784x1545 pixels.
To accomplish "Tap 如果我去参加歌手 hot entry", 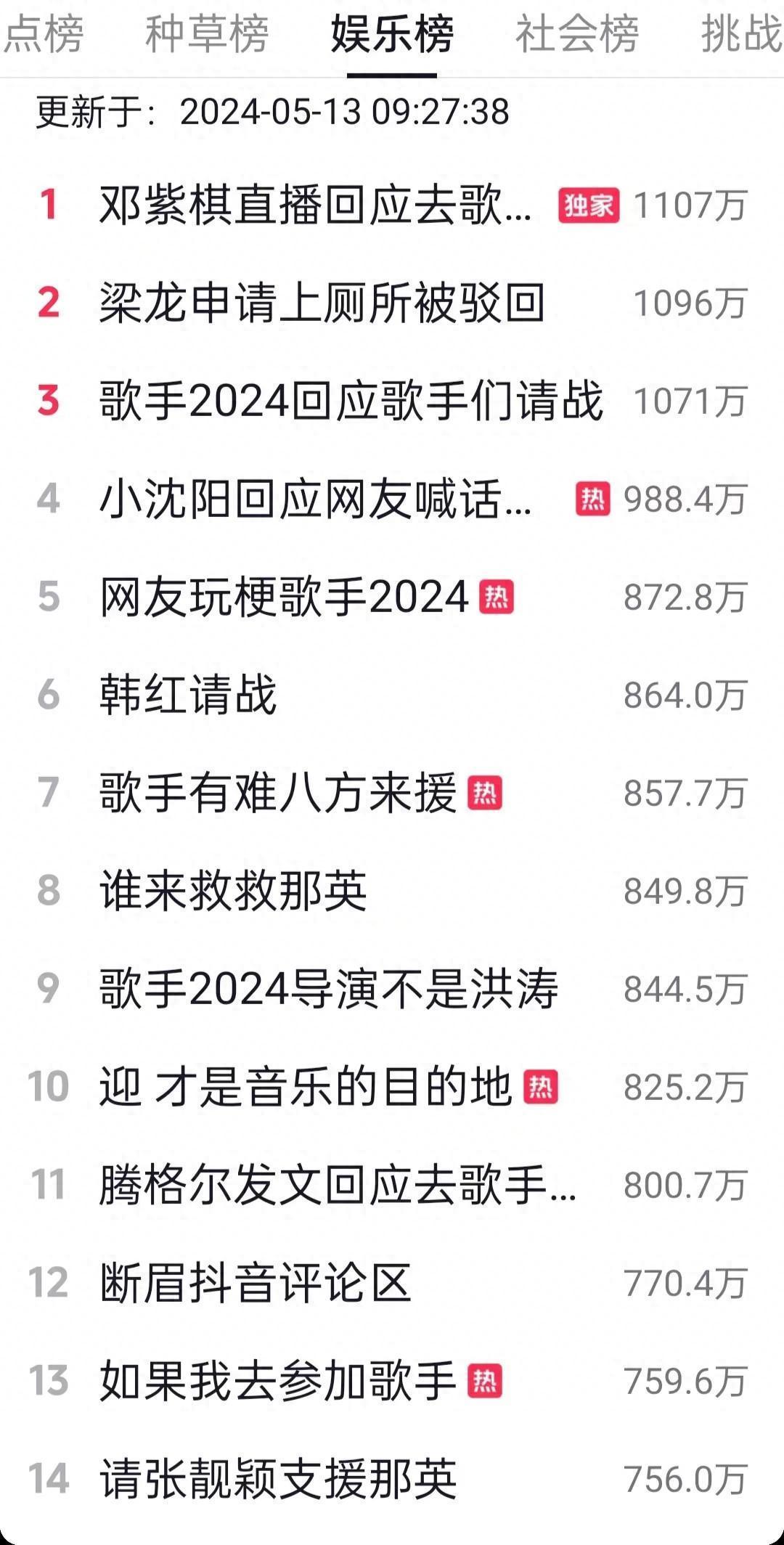I will [278, 1381].
